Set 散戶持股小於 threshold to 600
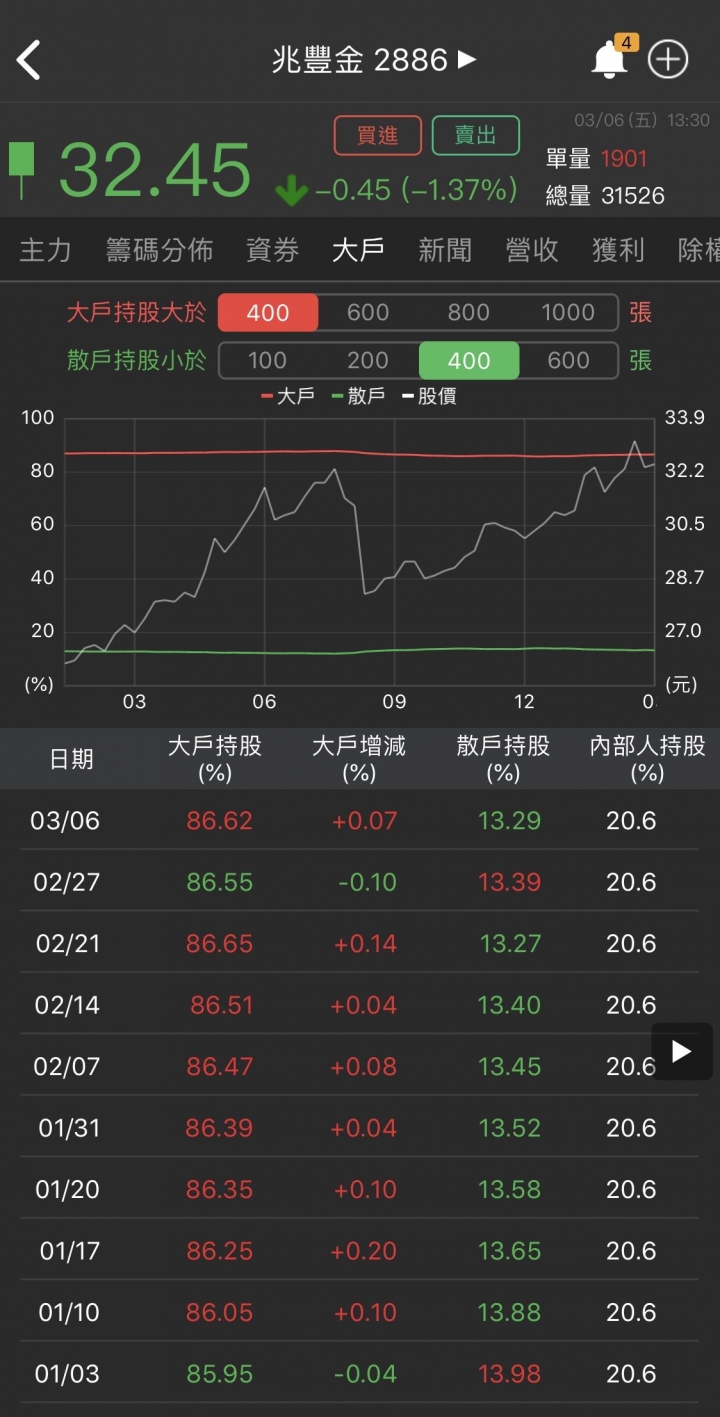 tap(568, 360)
